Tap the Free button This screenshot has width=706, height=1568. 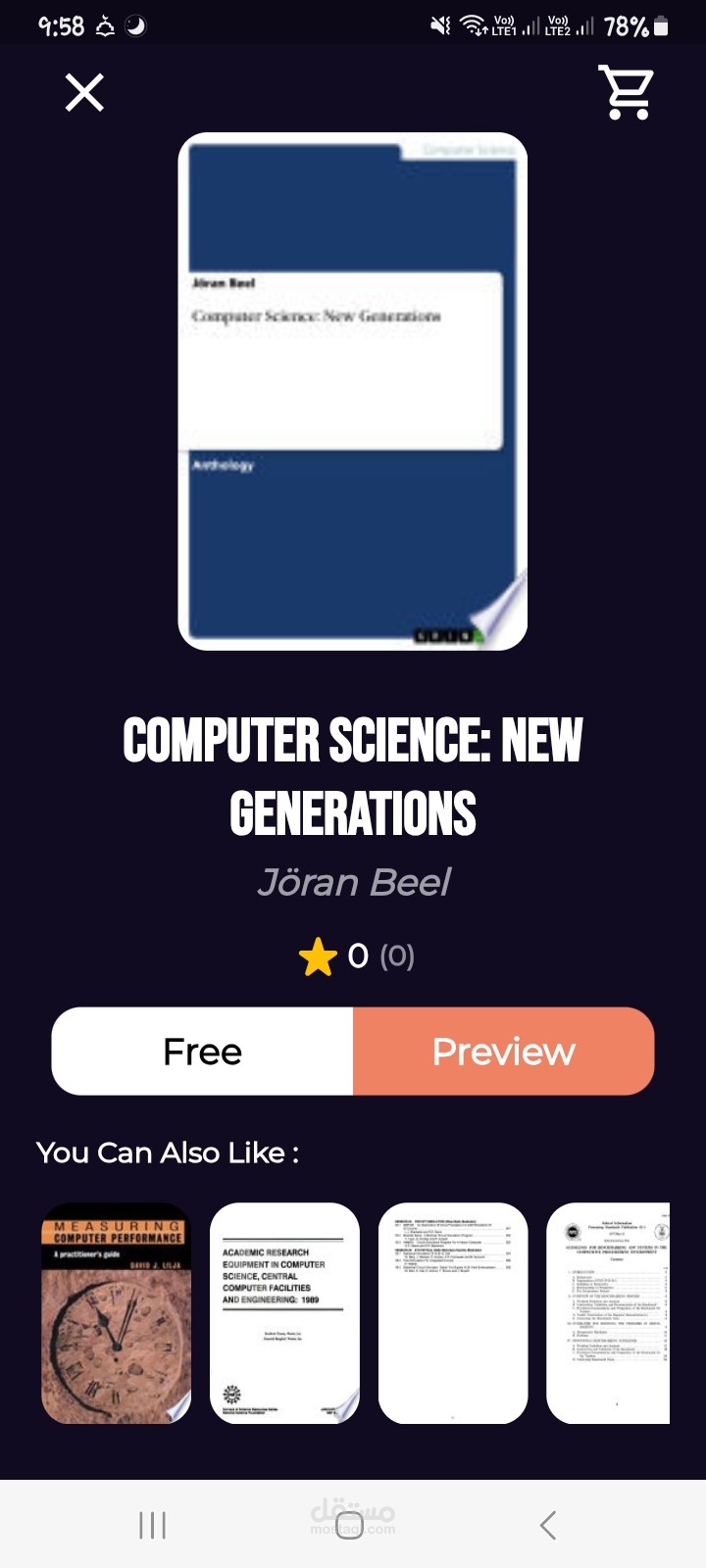tap(203, 1052)
